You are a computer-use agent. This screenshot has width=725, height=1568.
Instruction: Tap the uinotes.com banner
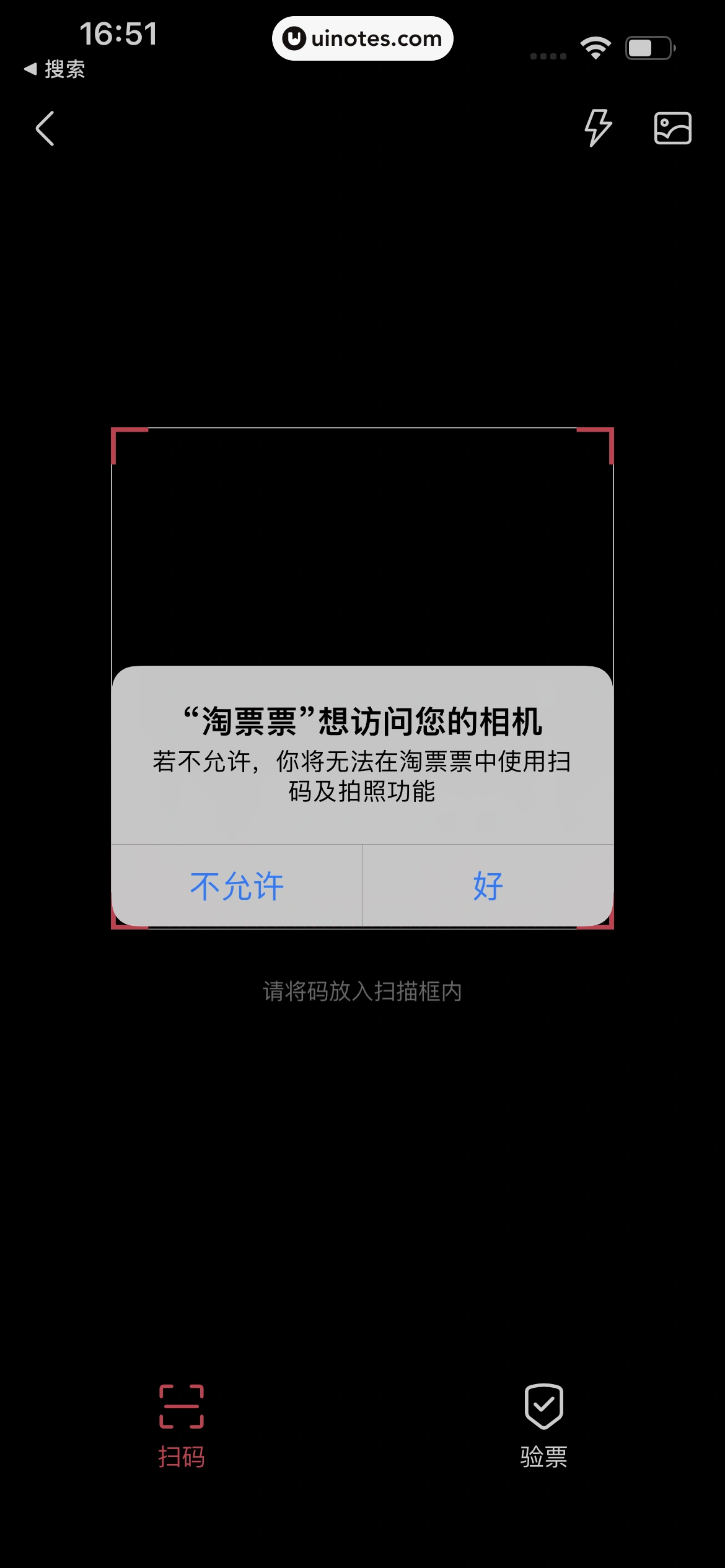pyautogui.click(x=362, y=38)
